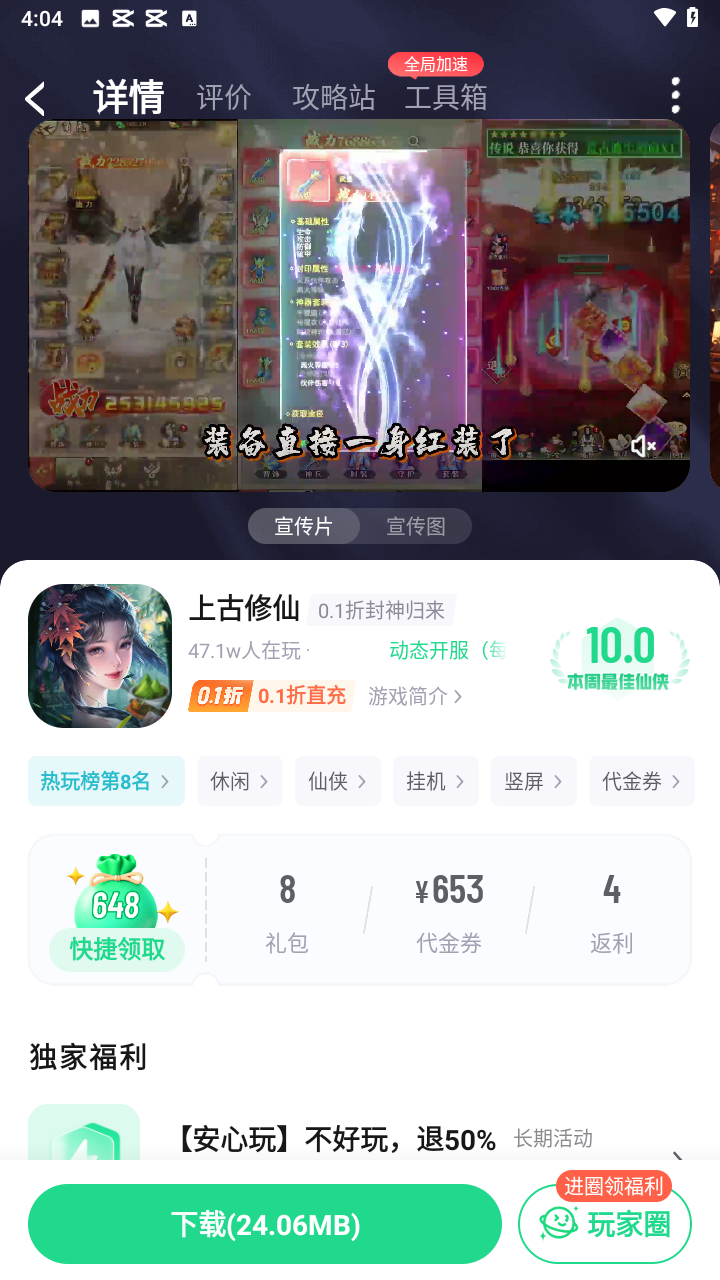Download the game (24.06MB)

(x=265, y=1224)
